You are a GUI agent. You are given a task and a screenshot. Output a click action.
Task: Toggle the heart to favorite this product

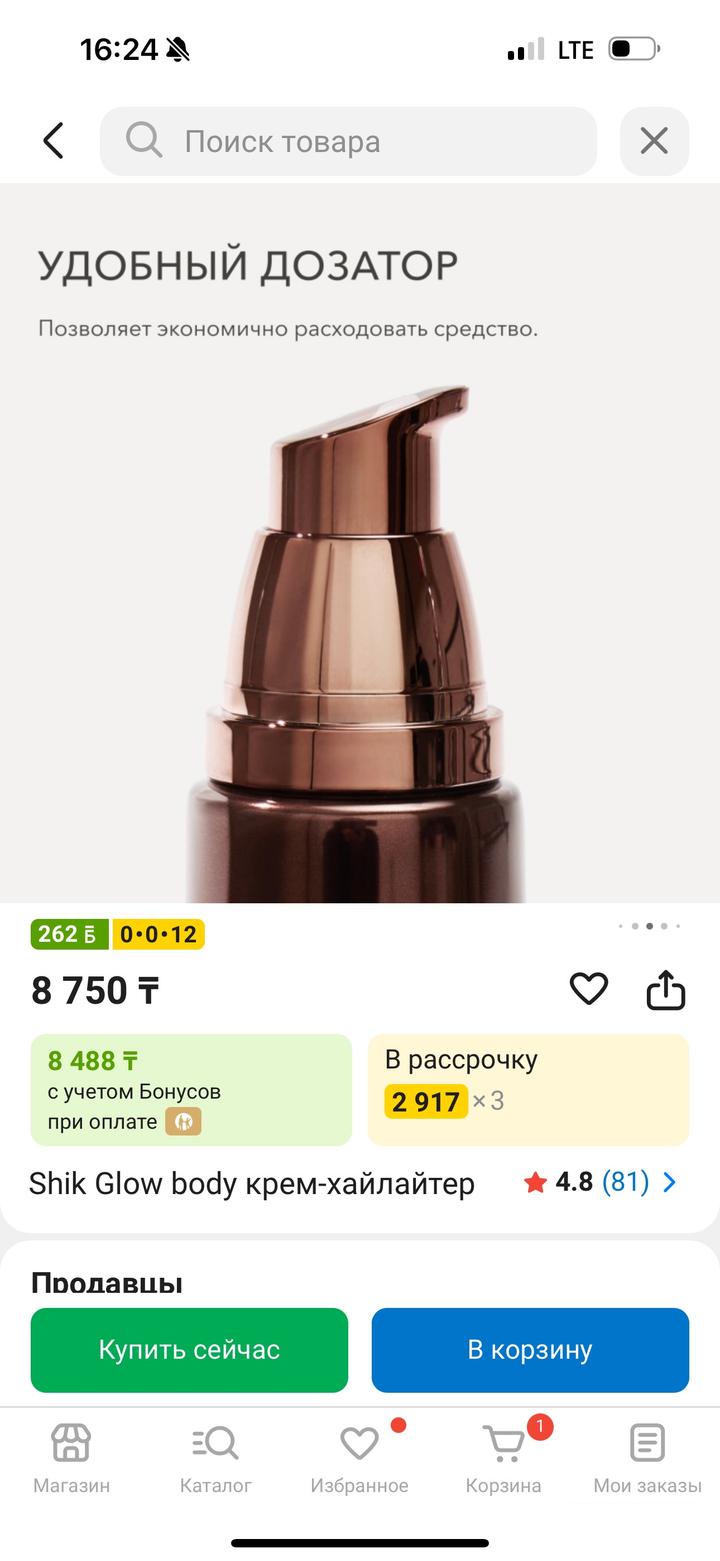click(x=589, y=989)
